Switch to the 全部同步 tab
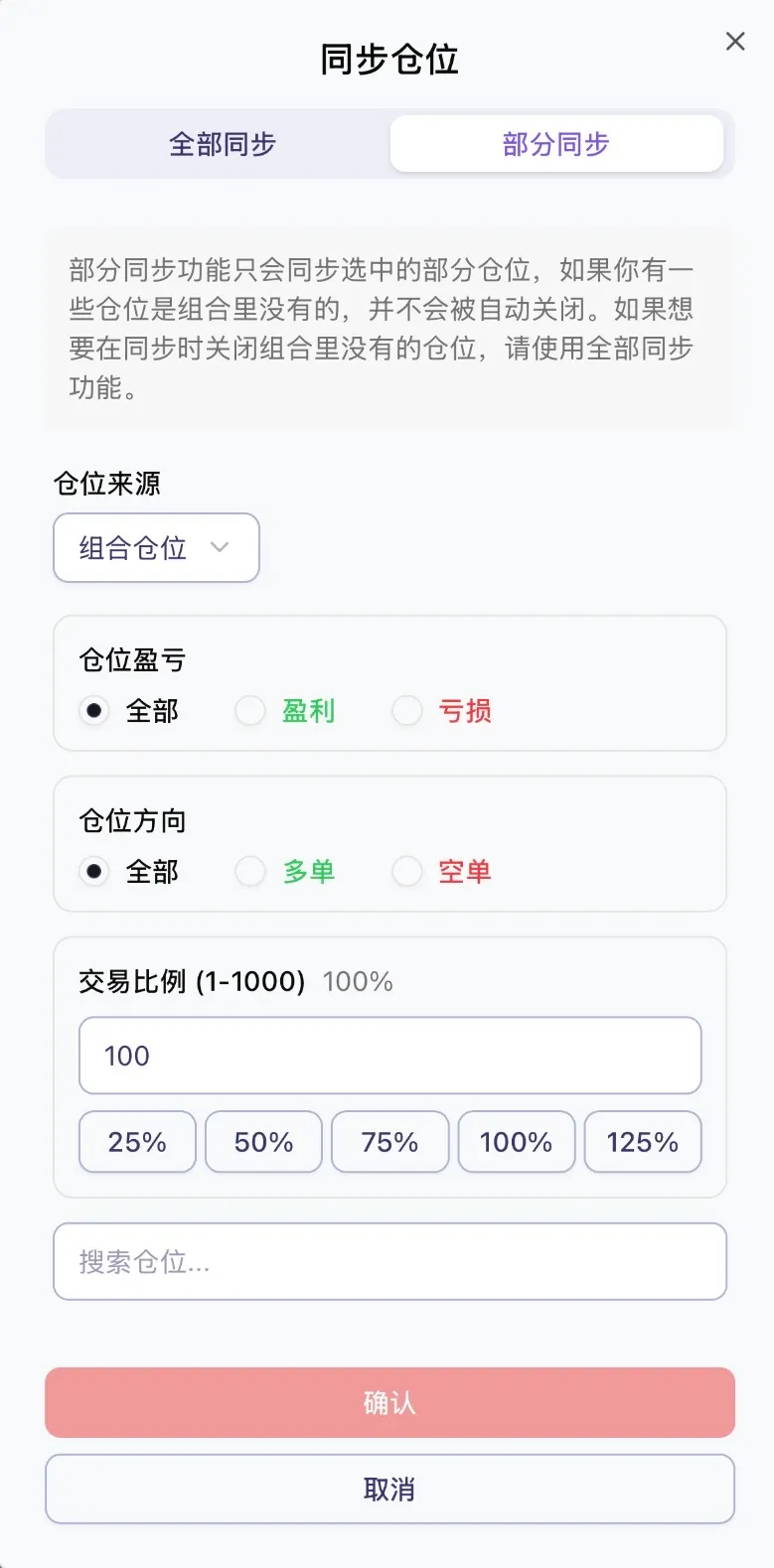The height and width of the screenshot is (1568, 774). coord(224,143)
